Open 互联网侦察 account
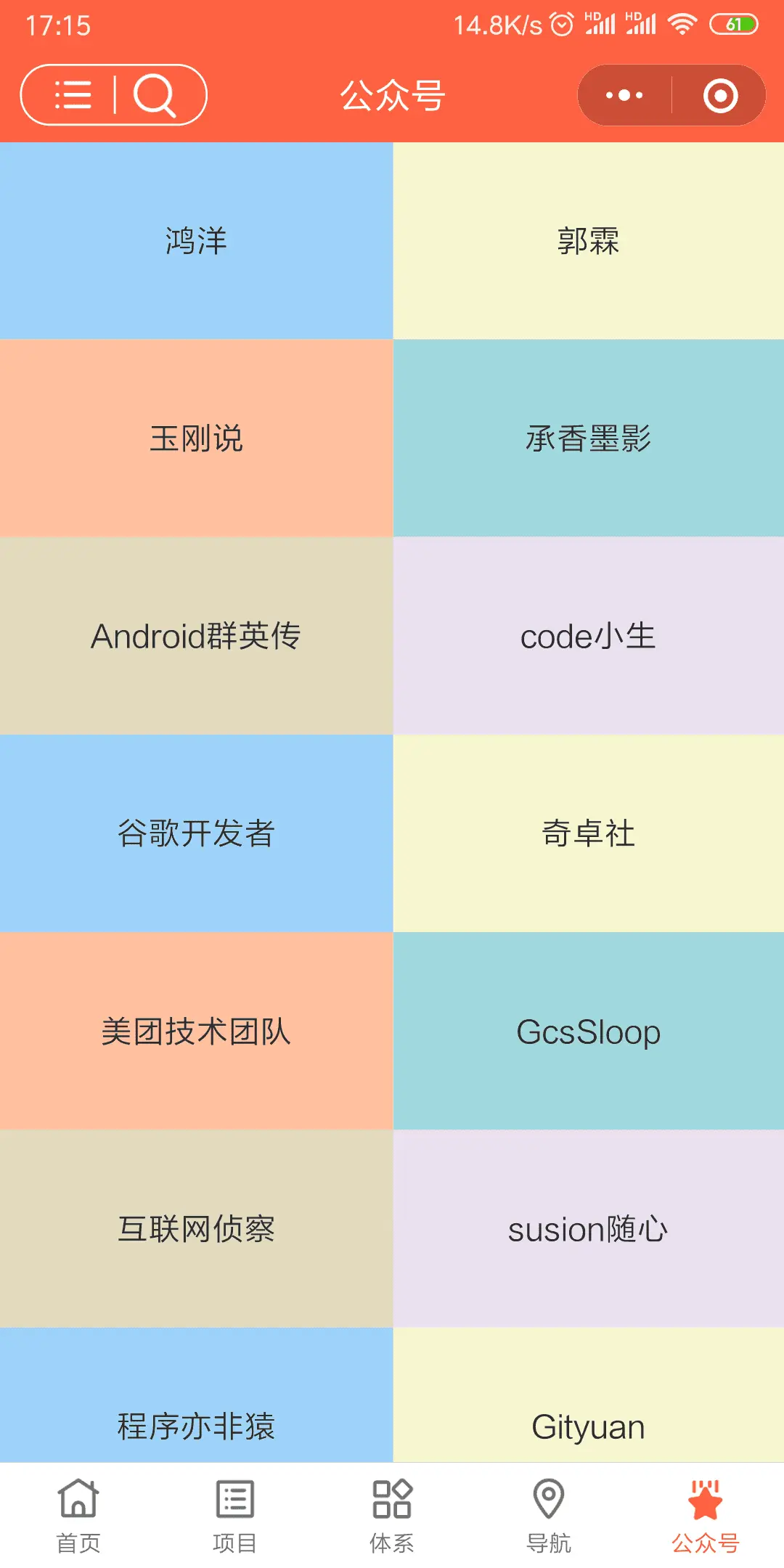This screenshot has height=1568, width=784. tap(196, 1229)
